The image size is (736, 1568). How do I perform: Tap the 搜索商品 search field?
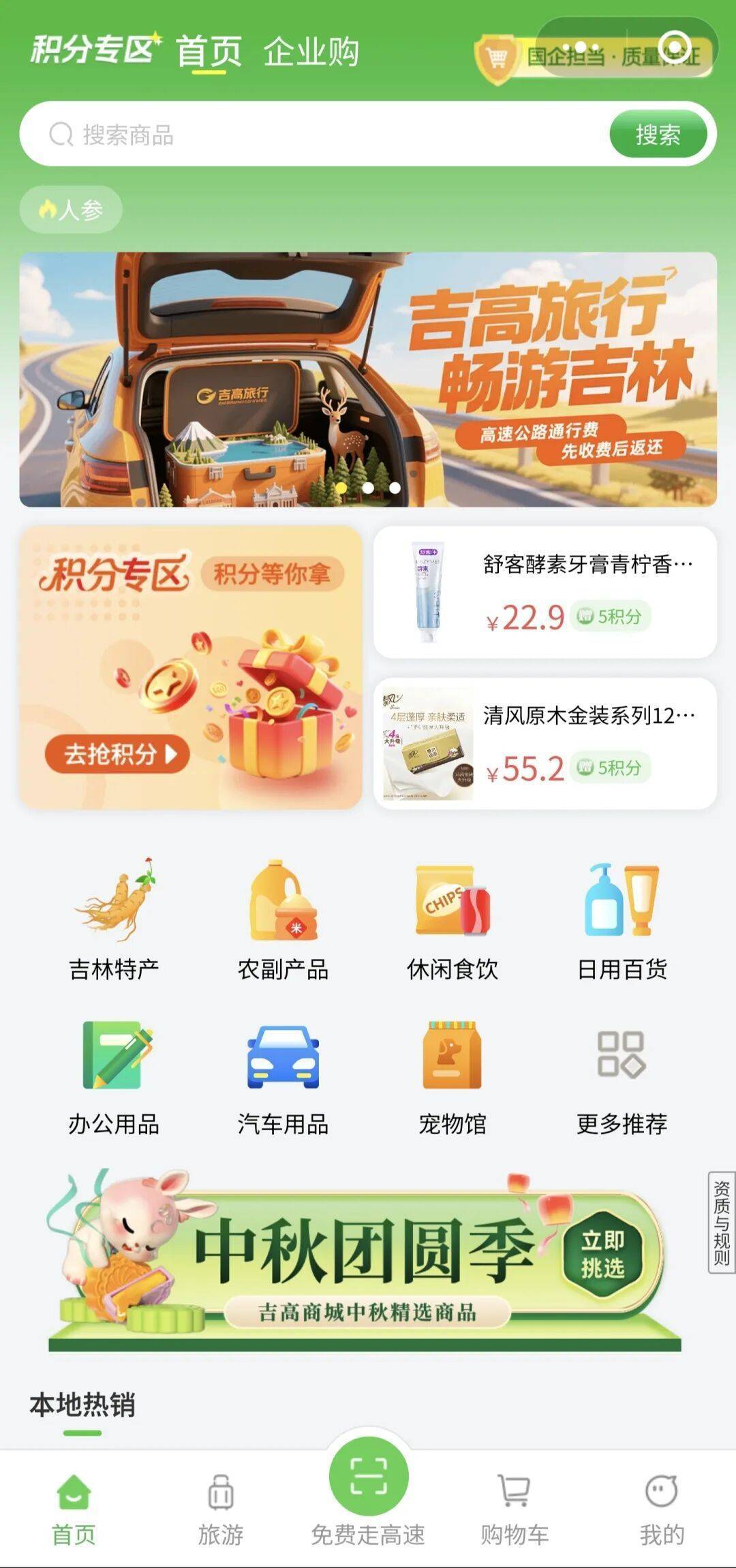click(327, 134)
